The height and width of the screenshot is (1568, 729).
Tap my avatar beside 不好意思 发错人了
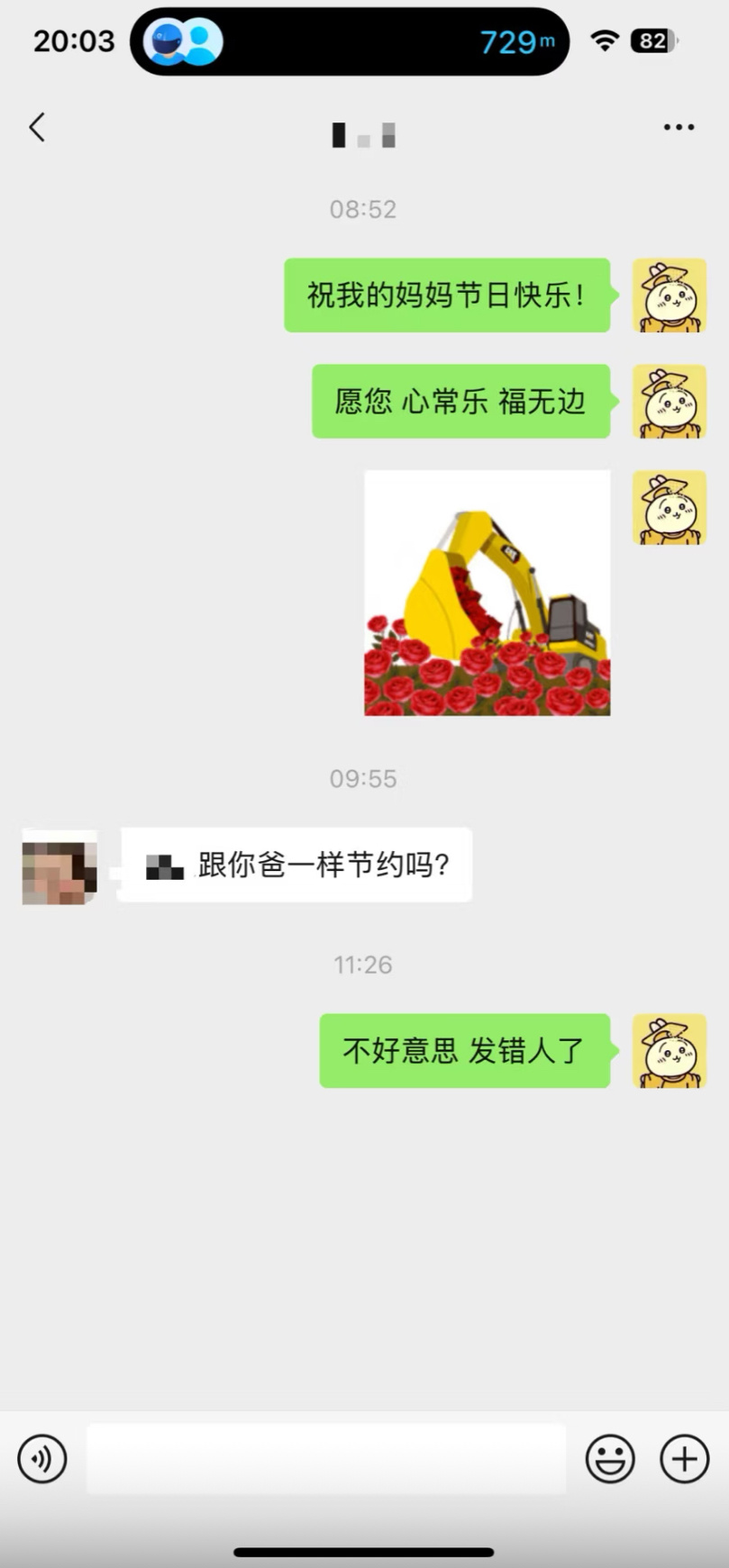(x=669, y=1050)
